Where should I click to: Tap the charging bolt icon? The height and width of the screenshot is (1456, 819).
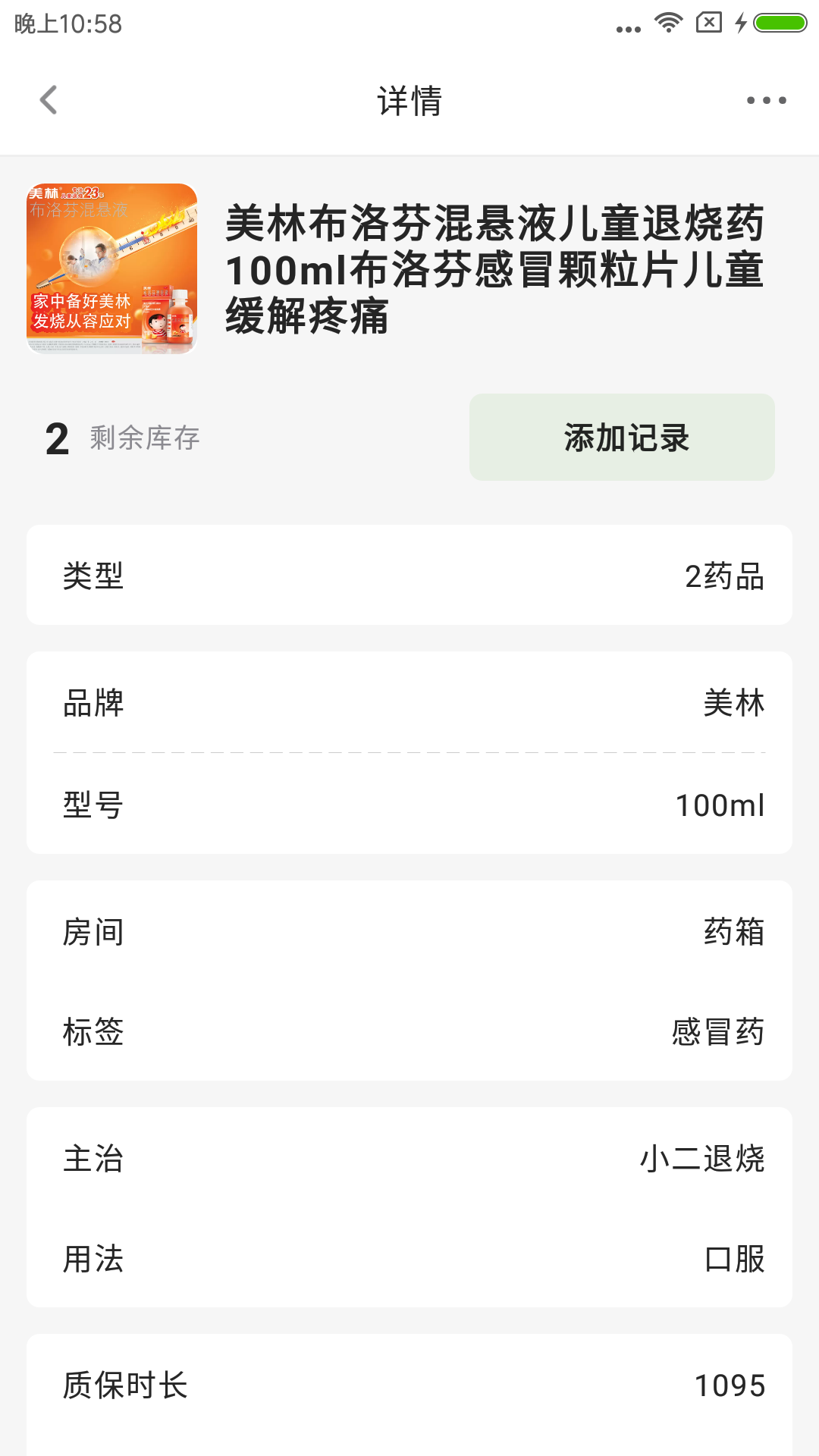click(x=742, y=24)
